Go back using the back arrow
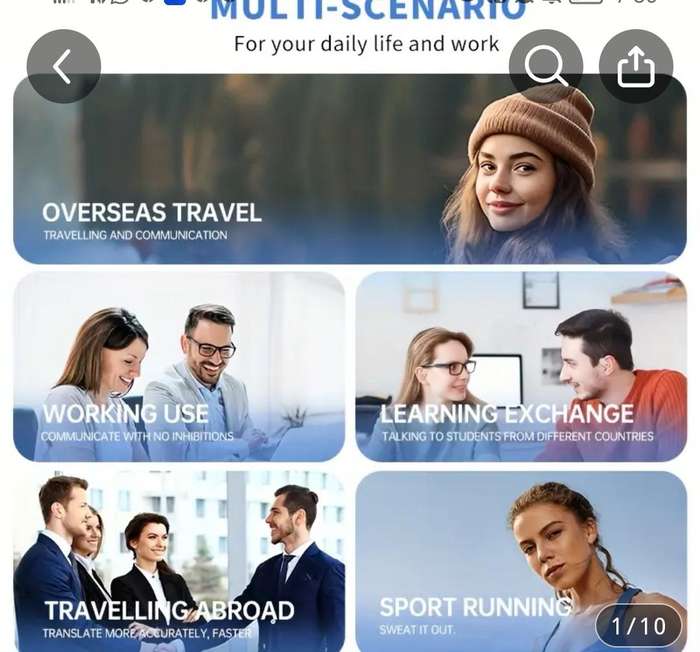The image size is (700, 652). pyautogui.click(x=63, y=67)
